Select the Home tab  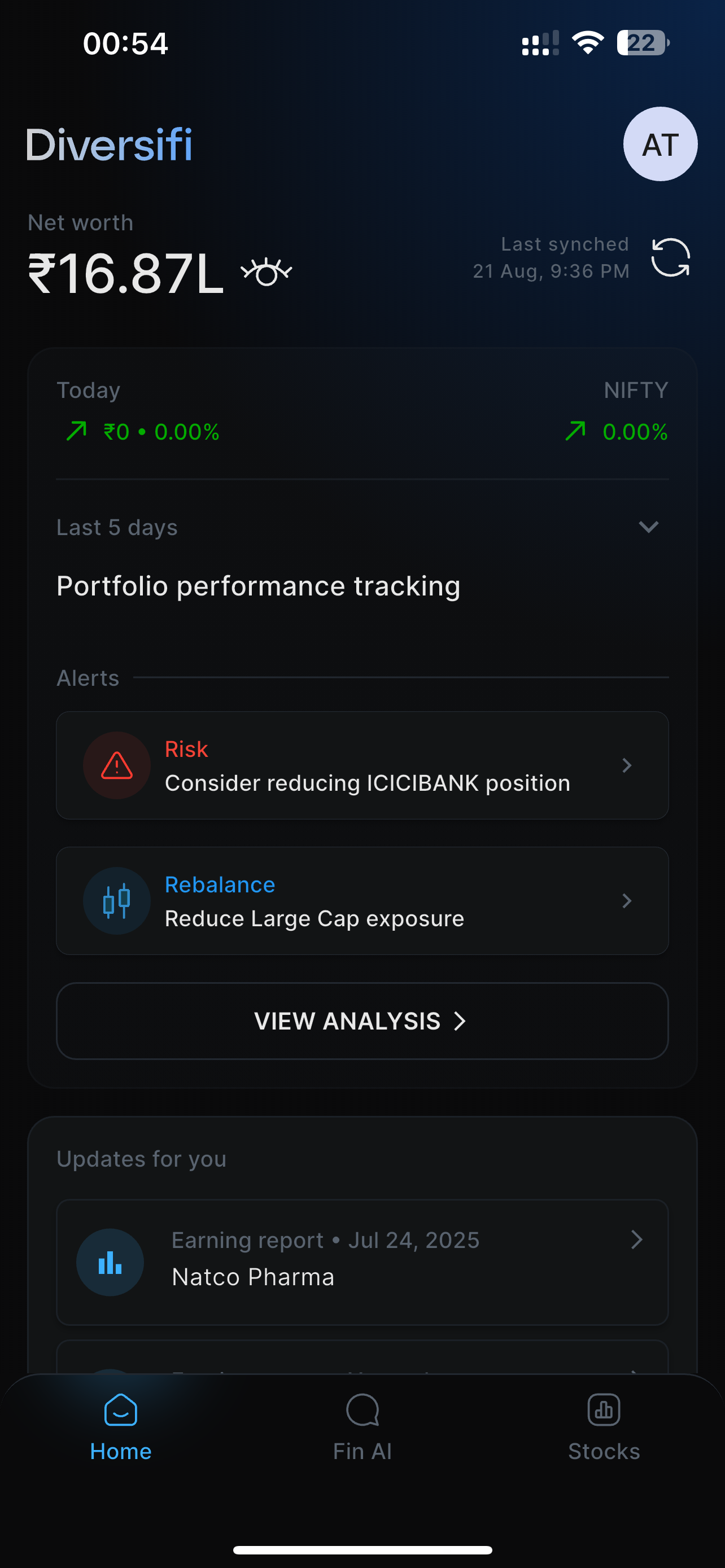(120, 1427)
